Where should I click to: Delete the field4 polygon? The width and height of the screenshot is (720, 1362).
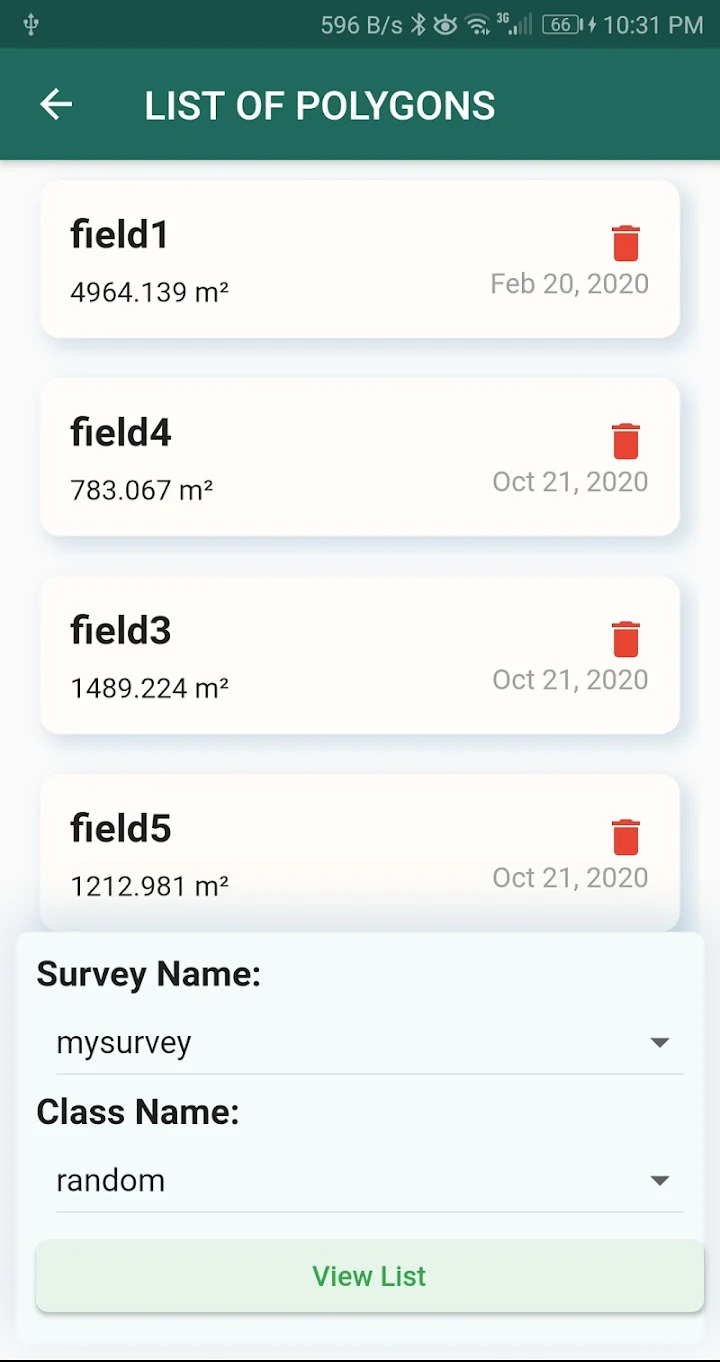coord(625,441)
